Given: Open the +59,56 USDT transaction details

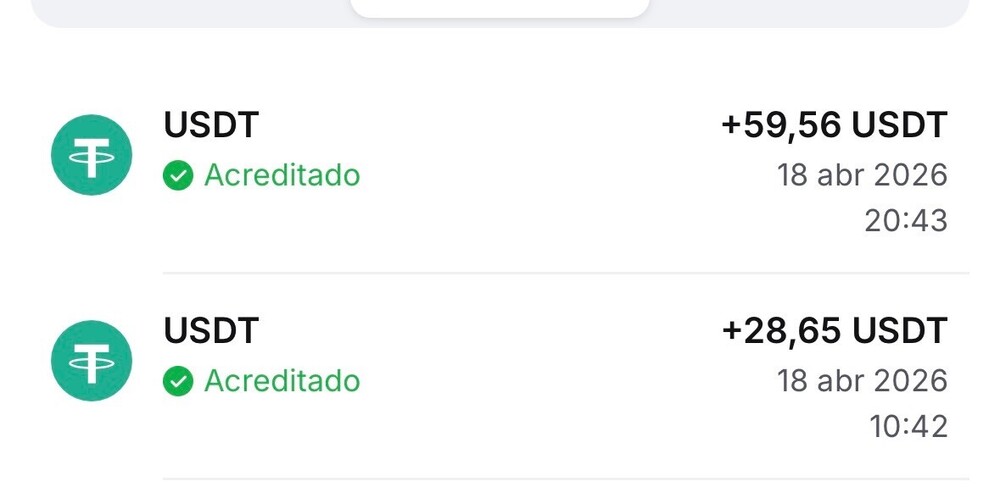Looking at the screenshot, I should 500,172.
